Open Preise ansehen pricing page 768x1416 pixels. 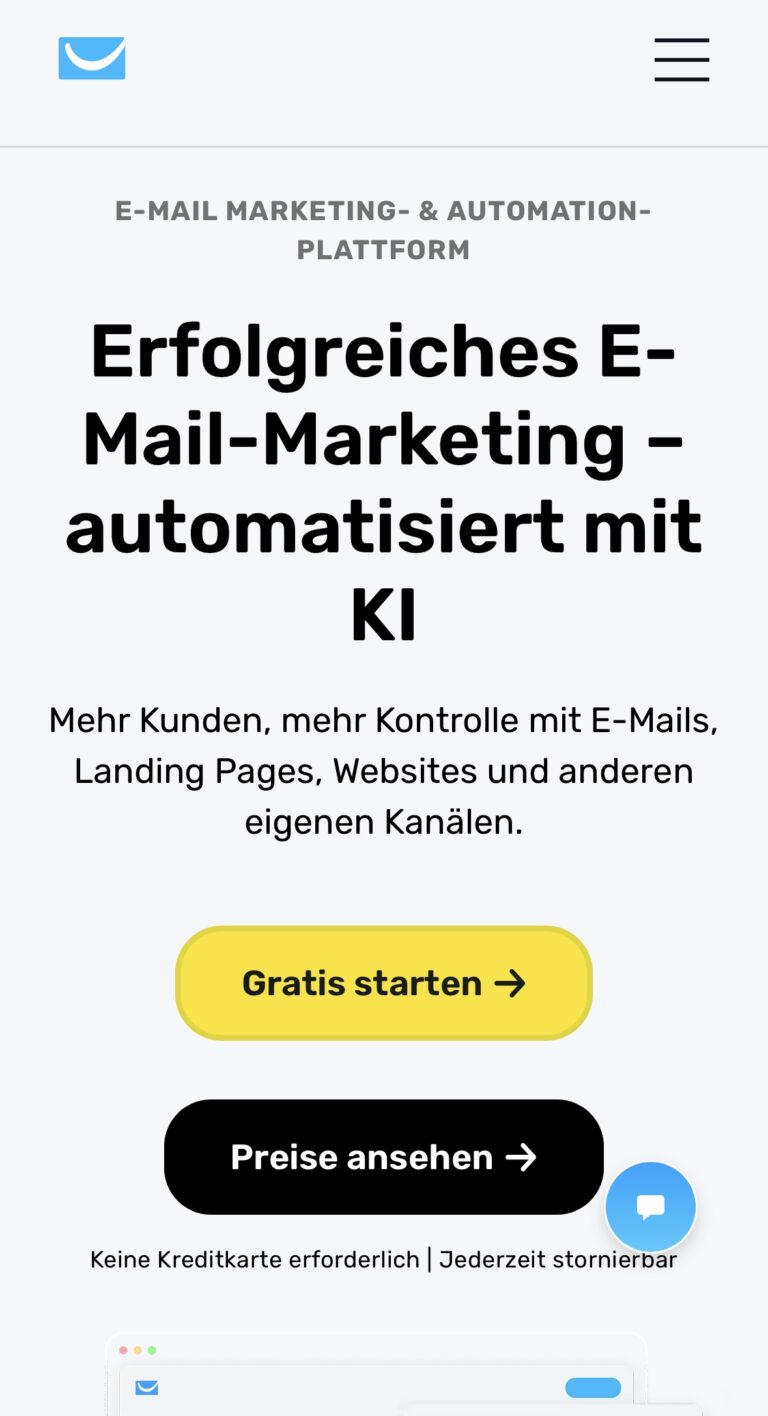point(383,1157)
